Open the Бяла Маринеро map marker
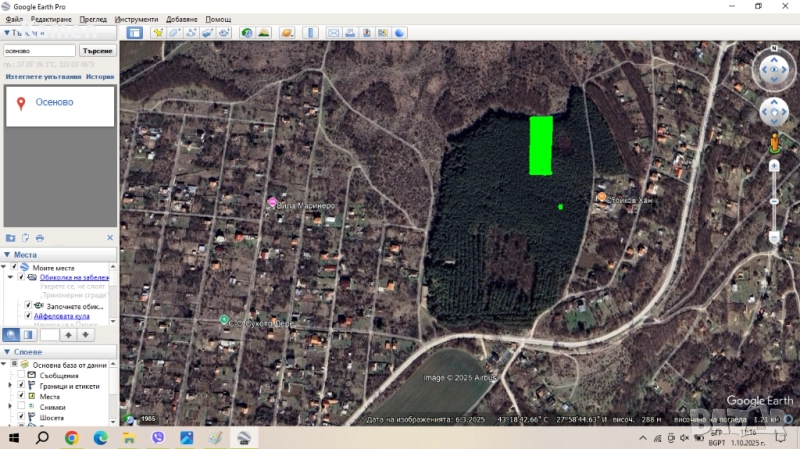800x449 pixels. [272, 202]
